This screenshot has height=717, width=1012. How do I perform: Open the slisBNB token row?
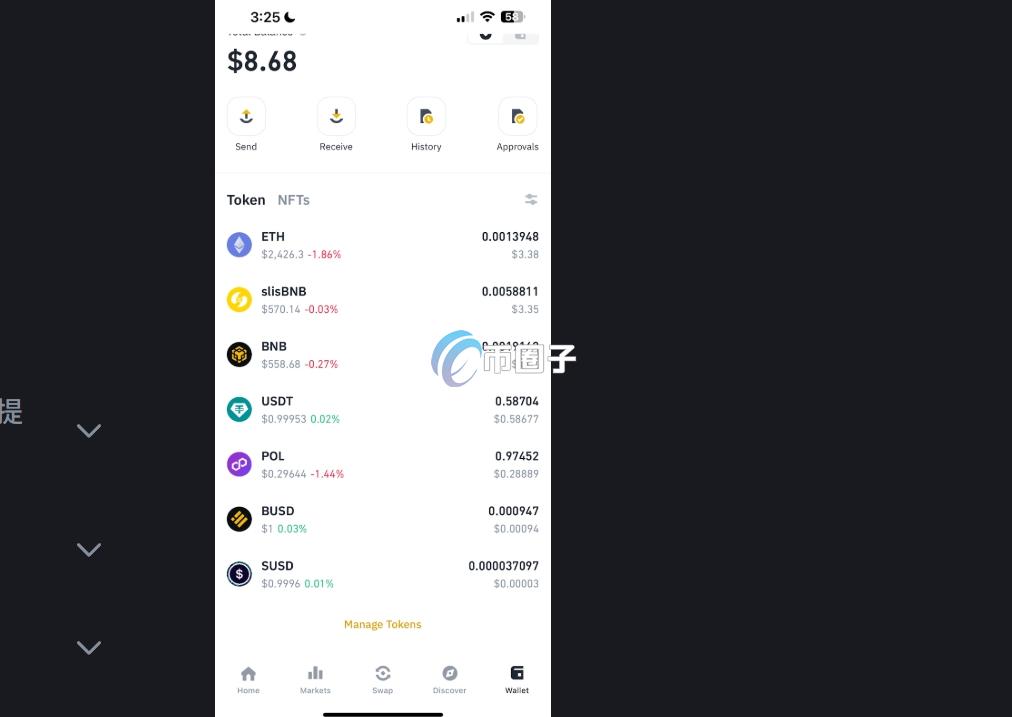pos(382,300)
